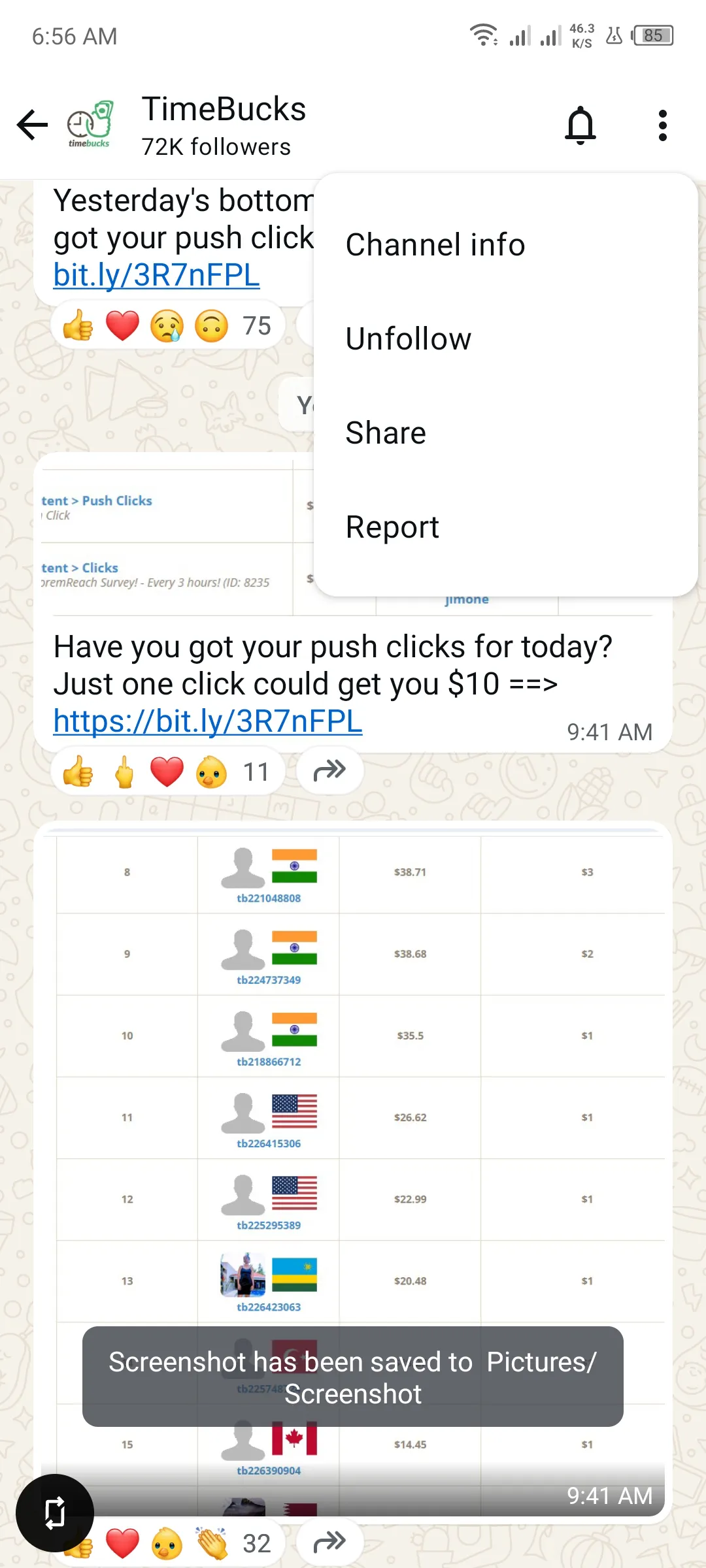Viewport: 706px width, 1568px height.
Task: Select Unfollow in the dropdown menu
Action: [408, 339]
